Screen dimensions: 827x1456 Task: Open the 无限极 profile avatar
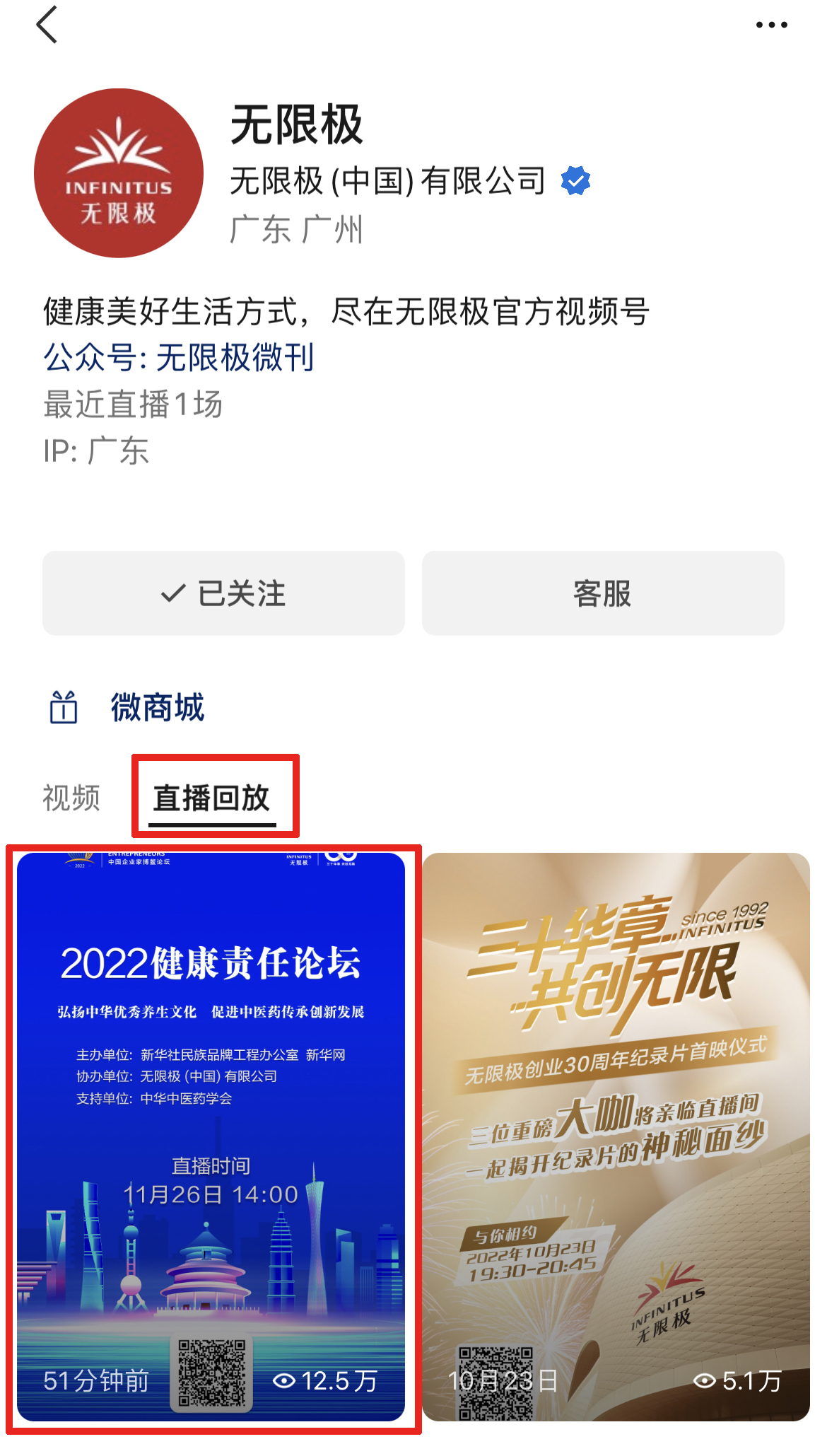(119, 173)
